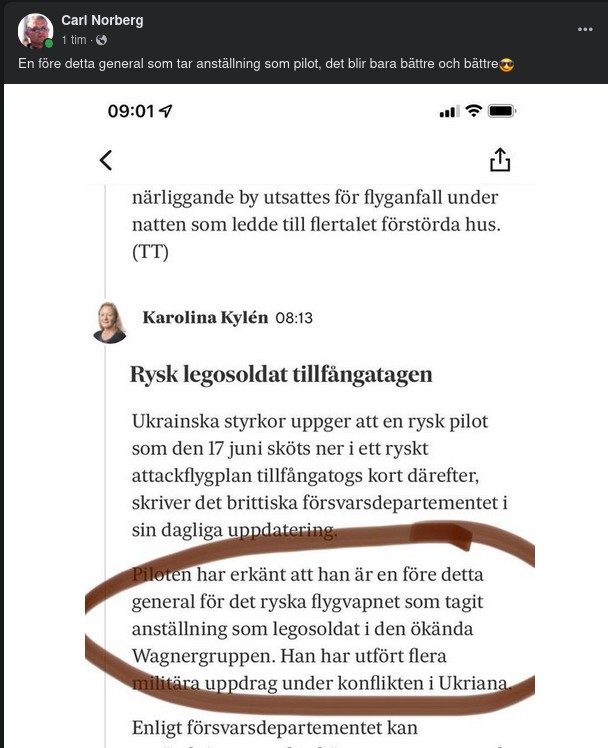Open the post timestamp 1 tim
This screenshot has height=748, width=608.
73,40
